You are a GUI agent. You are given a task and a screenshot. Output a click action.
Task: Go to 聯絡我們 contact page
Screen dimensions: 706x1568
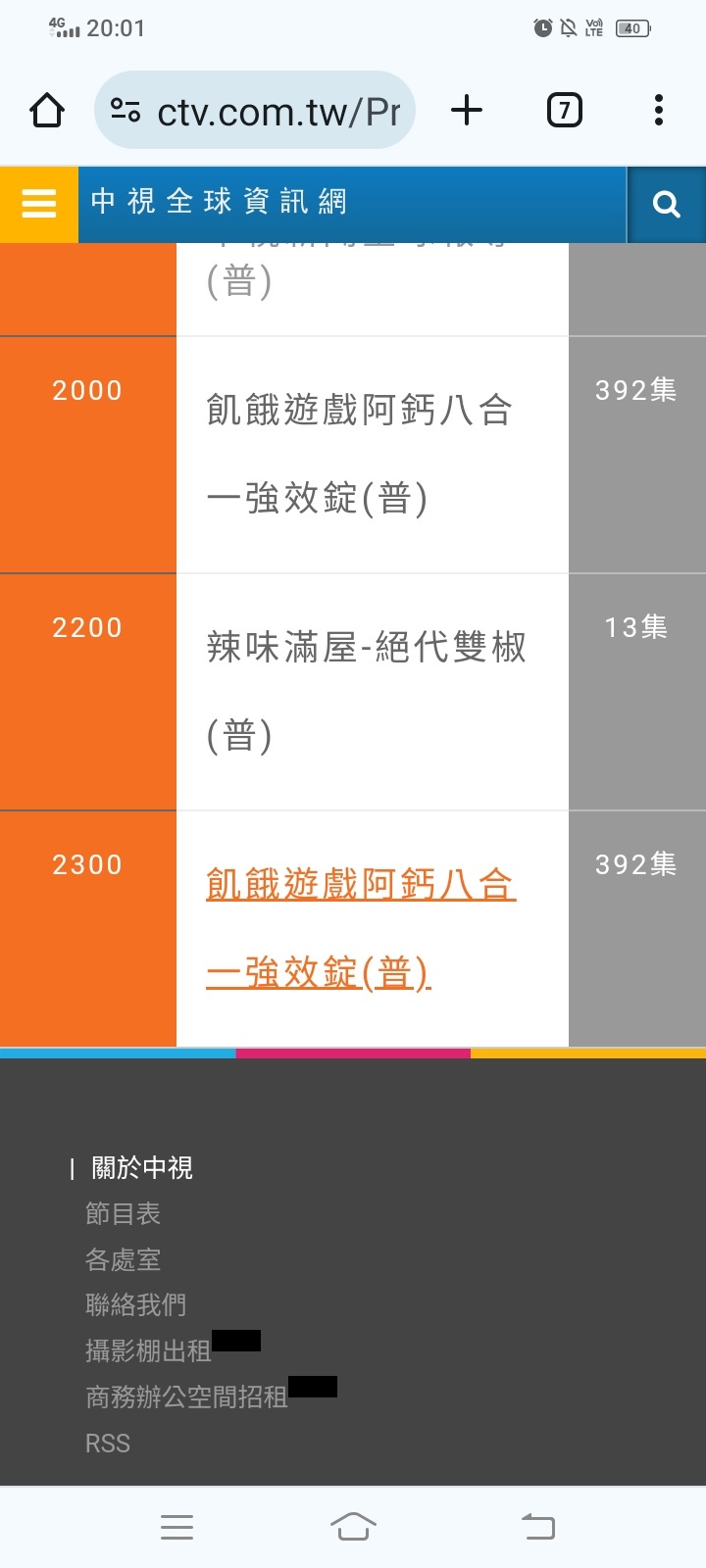click(135, 1305)
